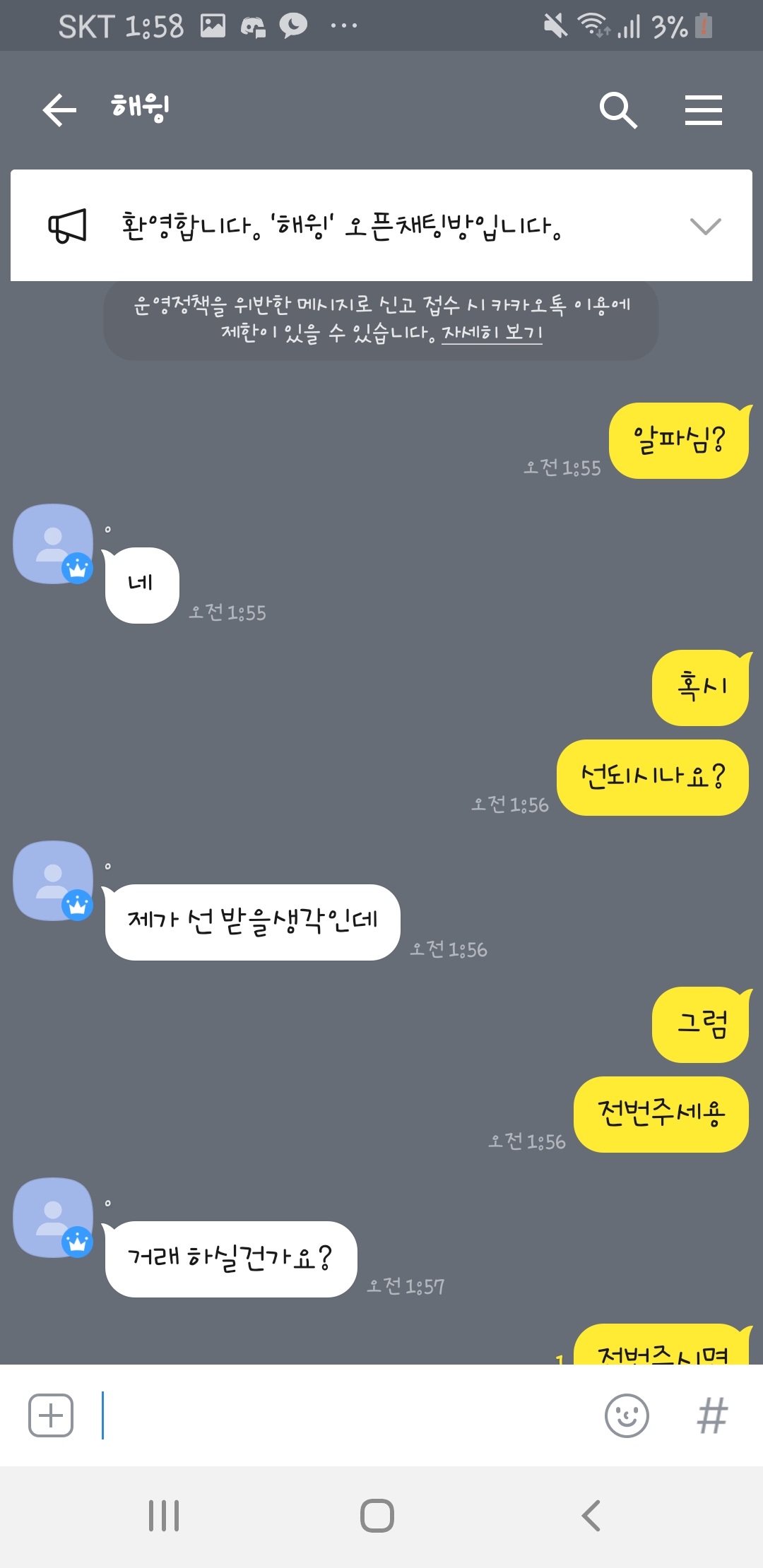Search within this chat room
Viewport: 763px width, 1568px height.
coord(618,110)
